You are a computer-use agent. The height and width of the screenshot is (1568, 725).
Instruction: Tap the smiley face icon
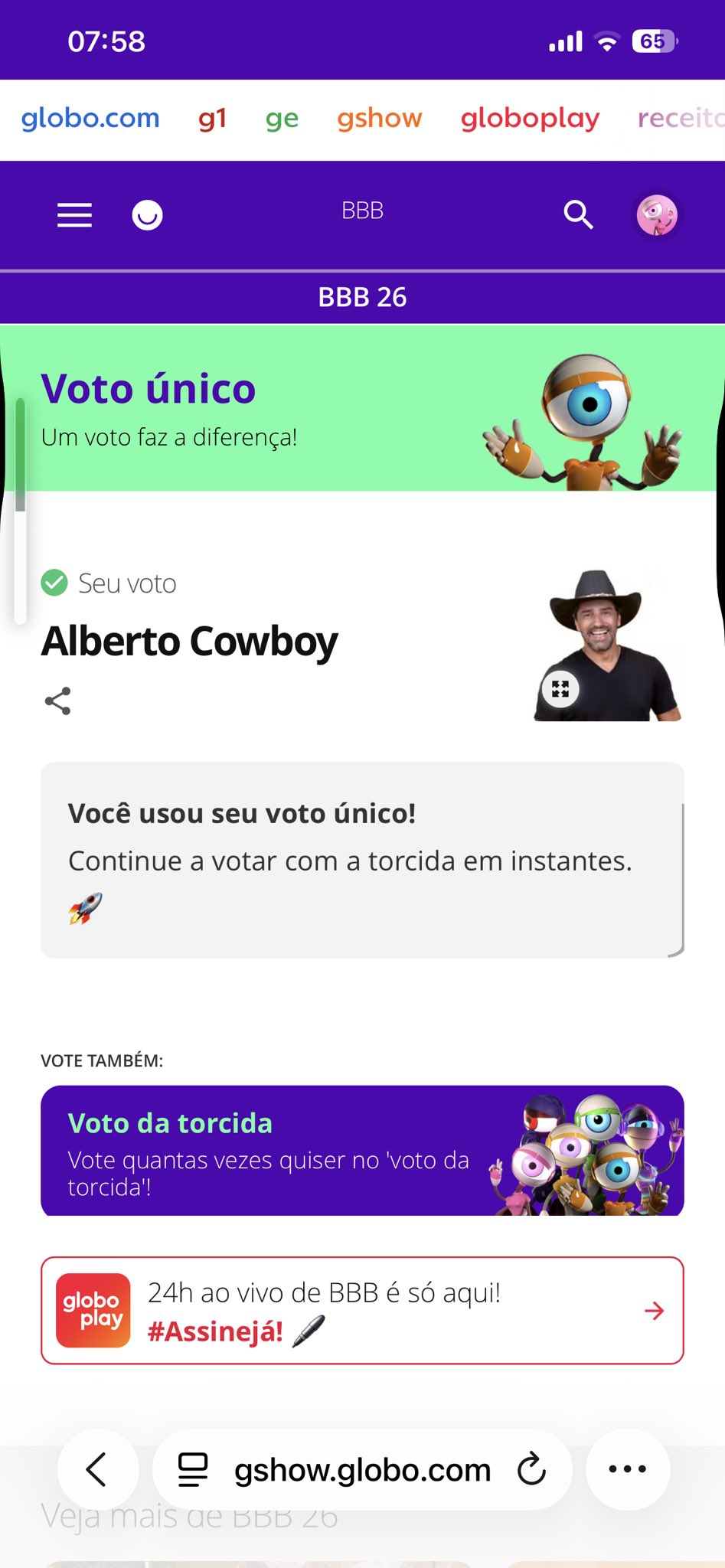[147, 215]
